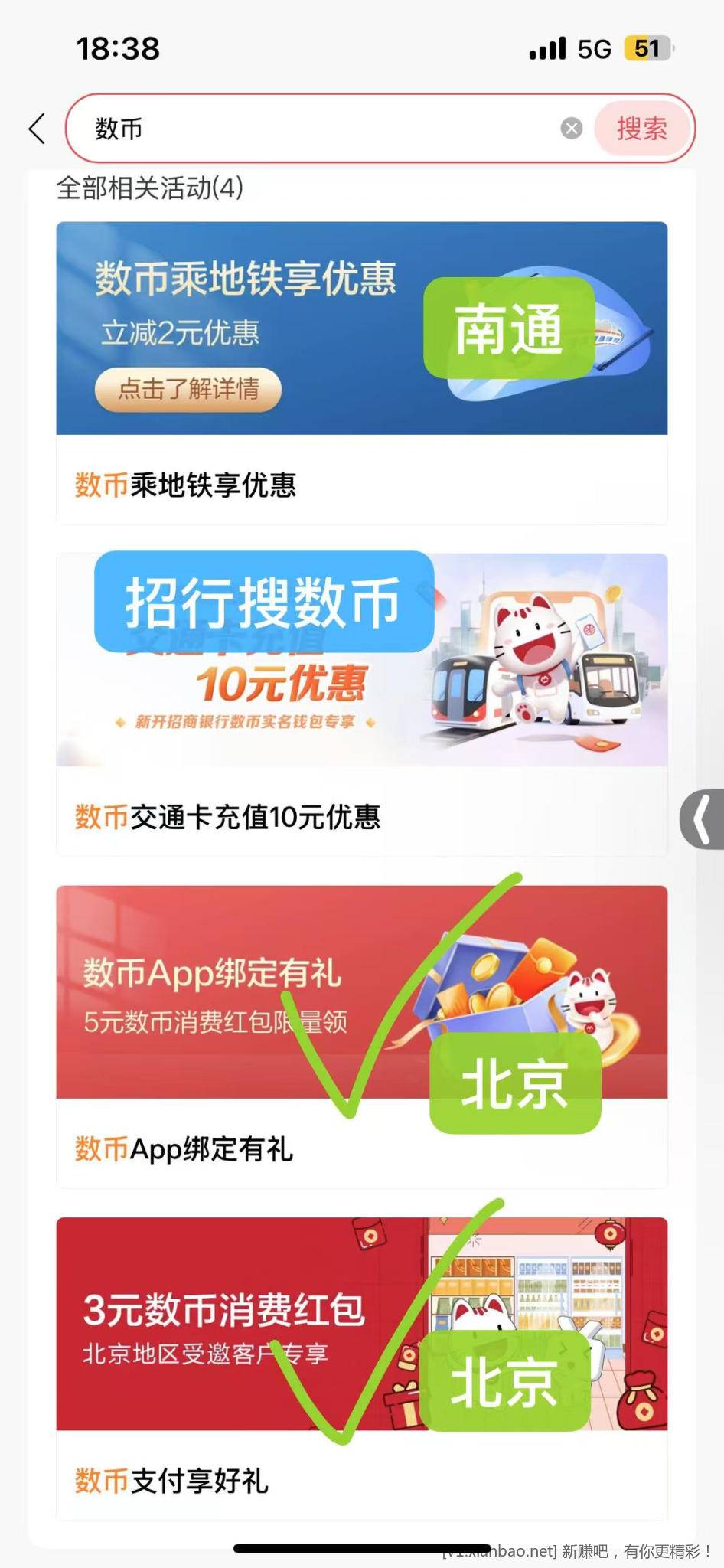This screenshot has height=1568, width=724.
Task: Clear the search text
Action: 571,129
